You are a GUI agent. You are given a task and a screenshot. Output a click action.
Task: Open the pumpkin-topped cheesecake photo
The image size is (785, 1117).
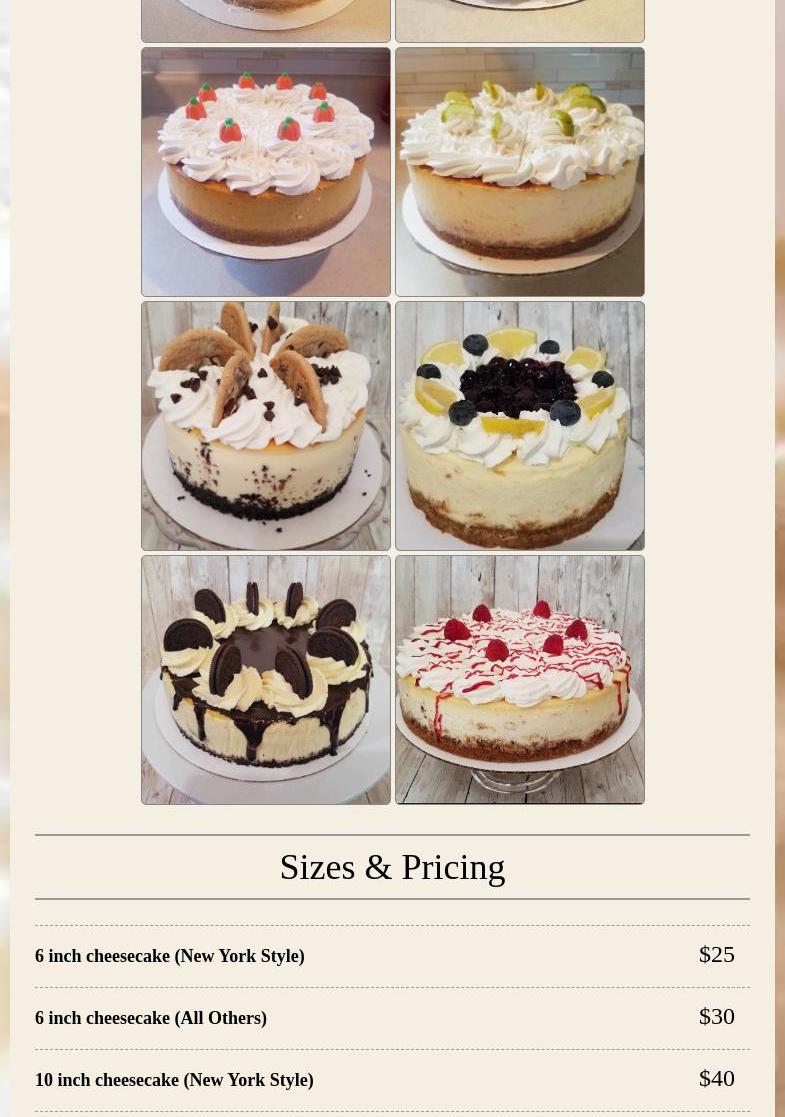[266, 172]
